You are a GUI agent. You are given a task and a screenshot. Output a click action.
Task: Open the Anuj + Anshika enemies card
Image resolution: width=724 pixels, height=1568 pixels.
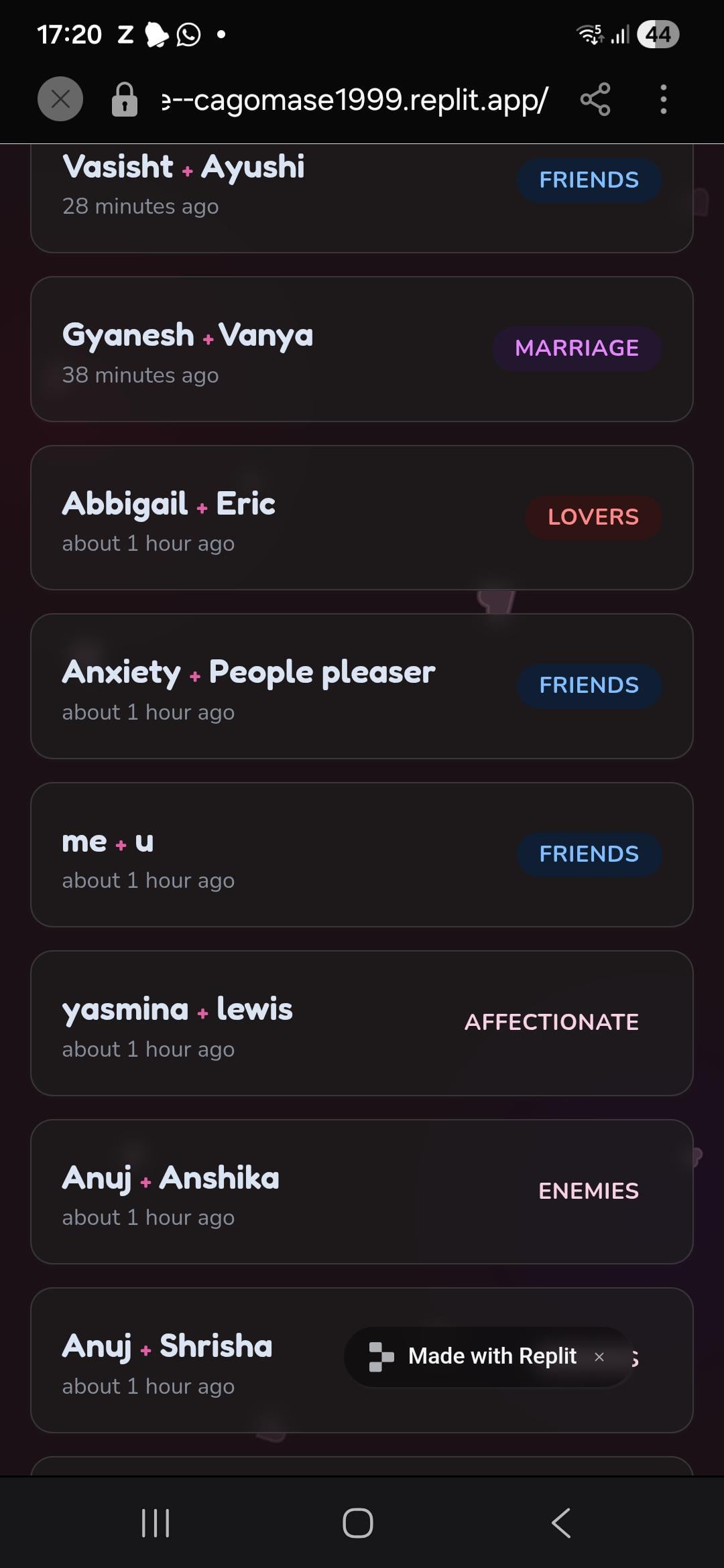click(x=268, y=1192)
